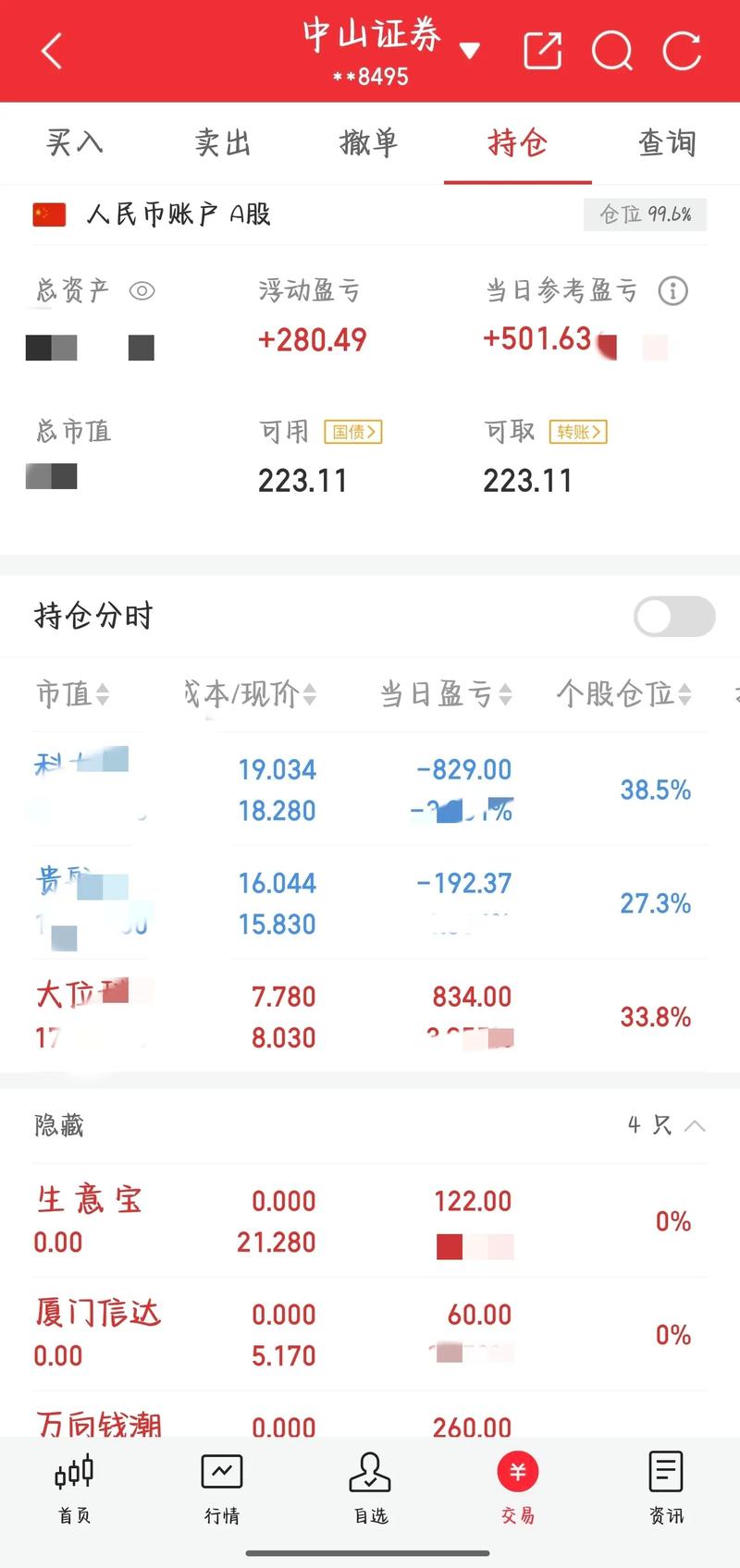Open the share icon in the top bar
The height and width of the screenshot is (1568, 740).
(542, 51)
